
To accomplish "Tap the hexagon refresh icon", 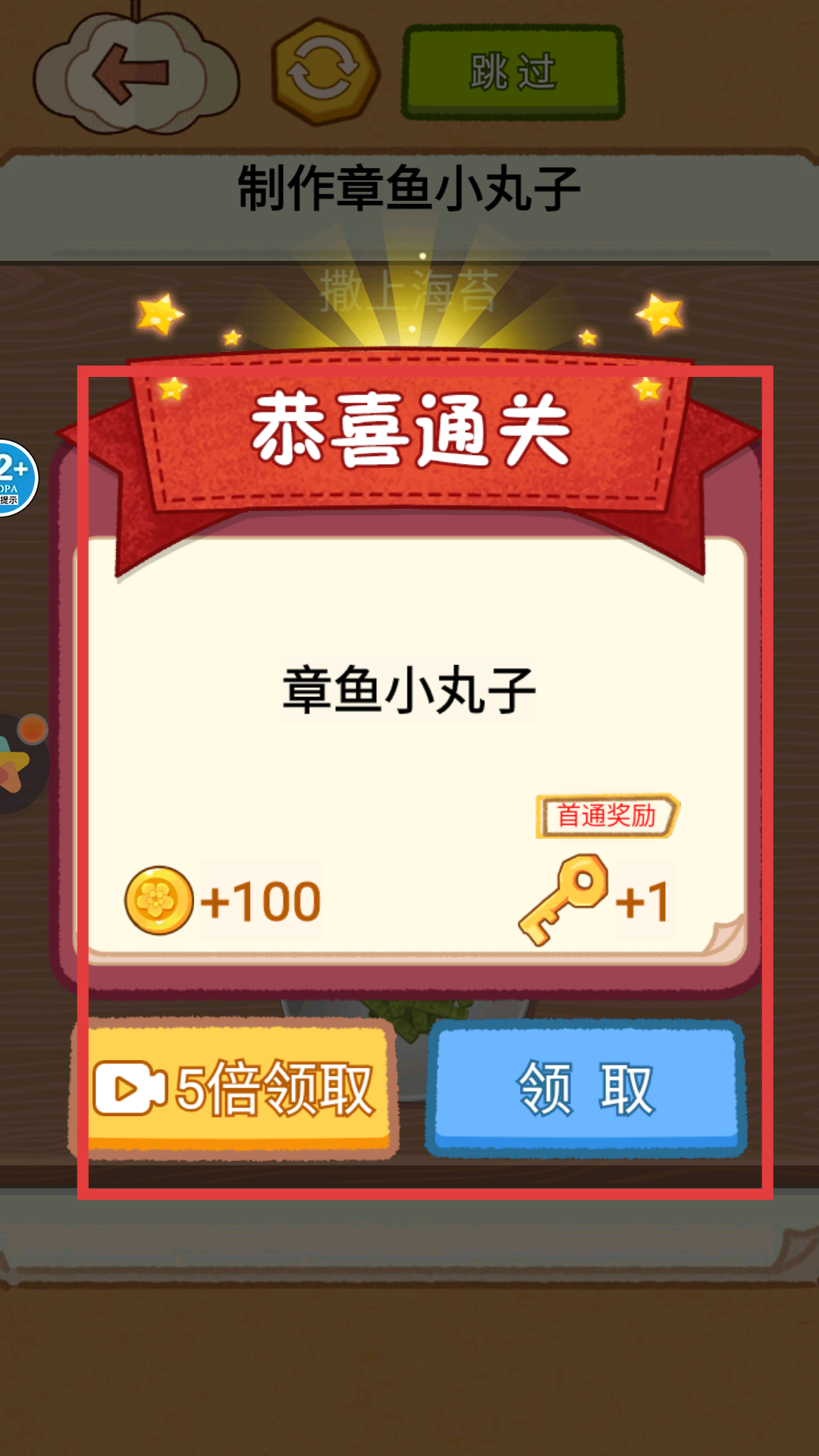I will [325, 72].
